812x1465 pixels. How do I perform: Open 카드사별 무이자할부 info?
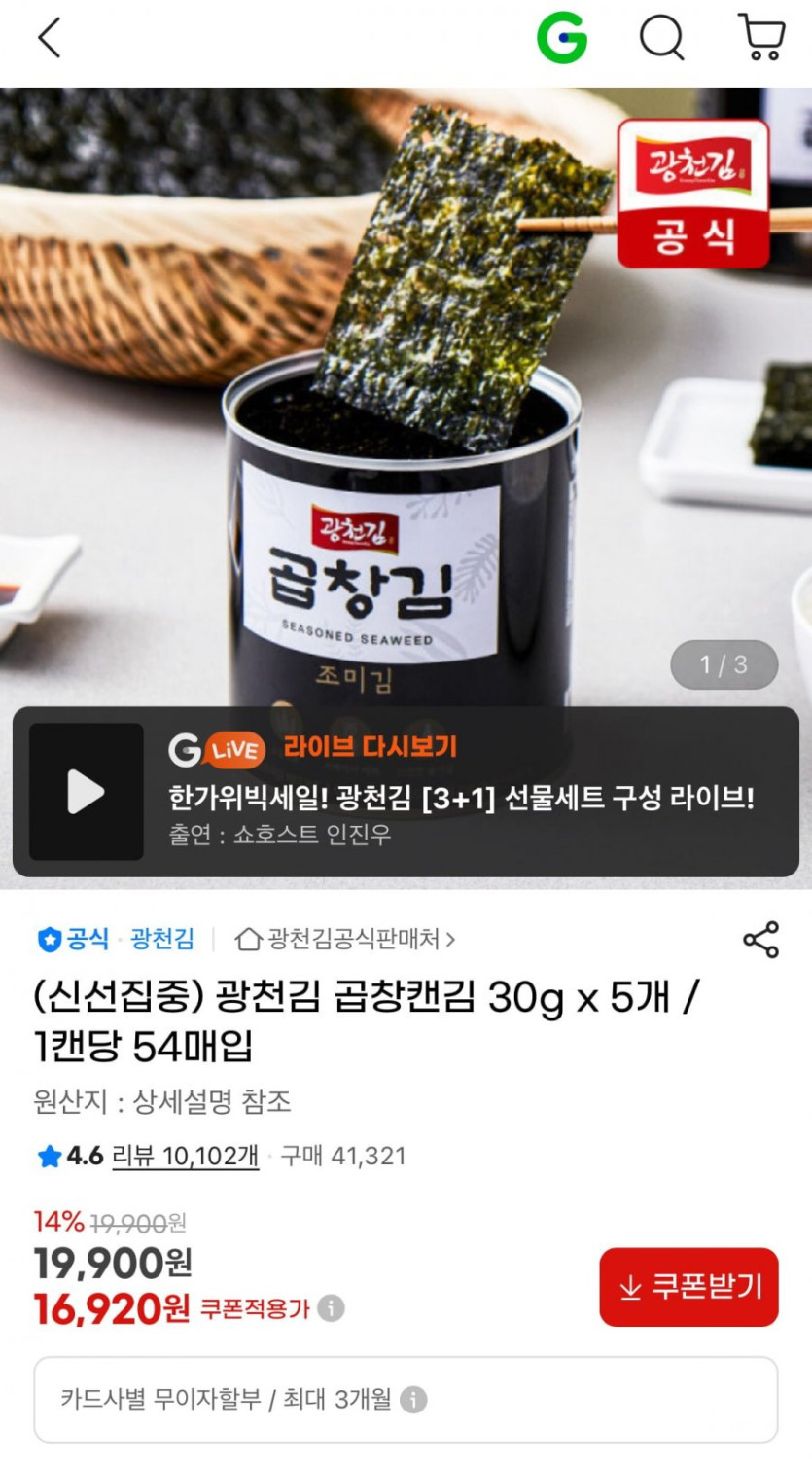pyautogui.click(x=413, y=1400)
